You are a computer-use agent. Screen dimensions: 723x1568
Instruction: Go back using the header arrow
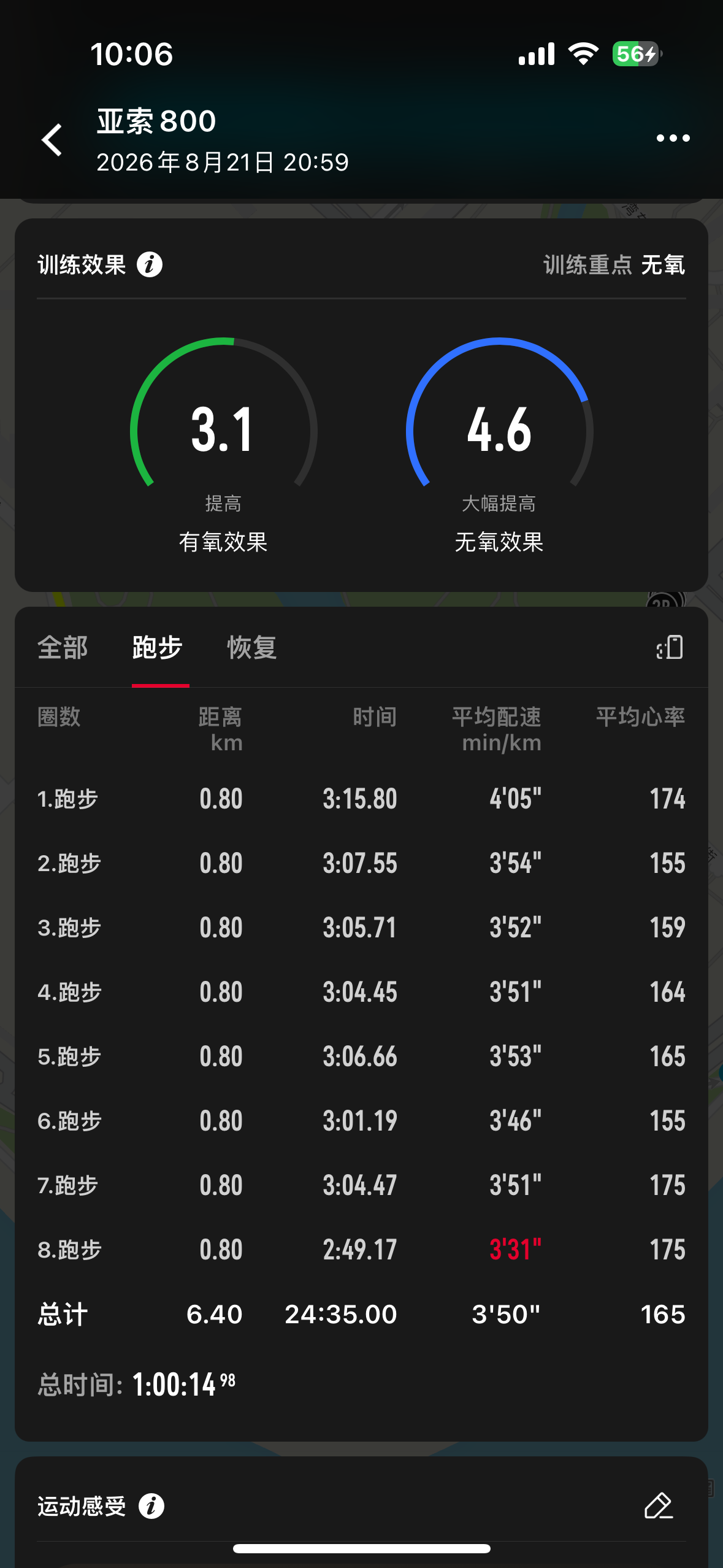tap(52, 140)
